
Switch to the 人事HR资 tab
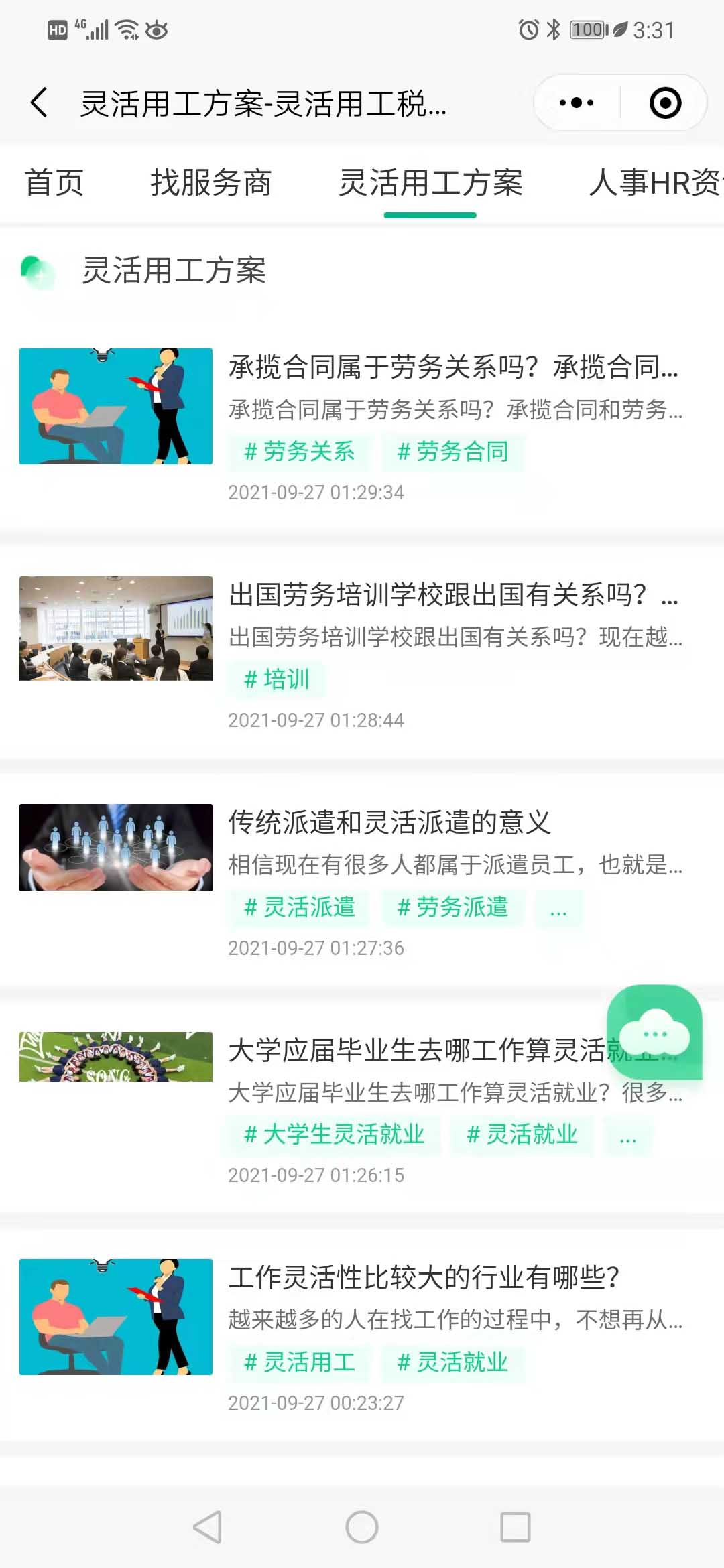(654, 183)
